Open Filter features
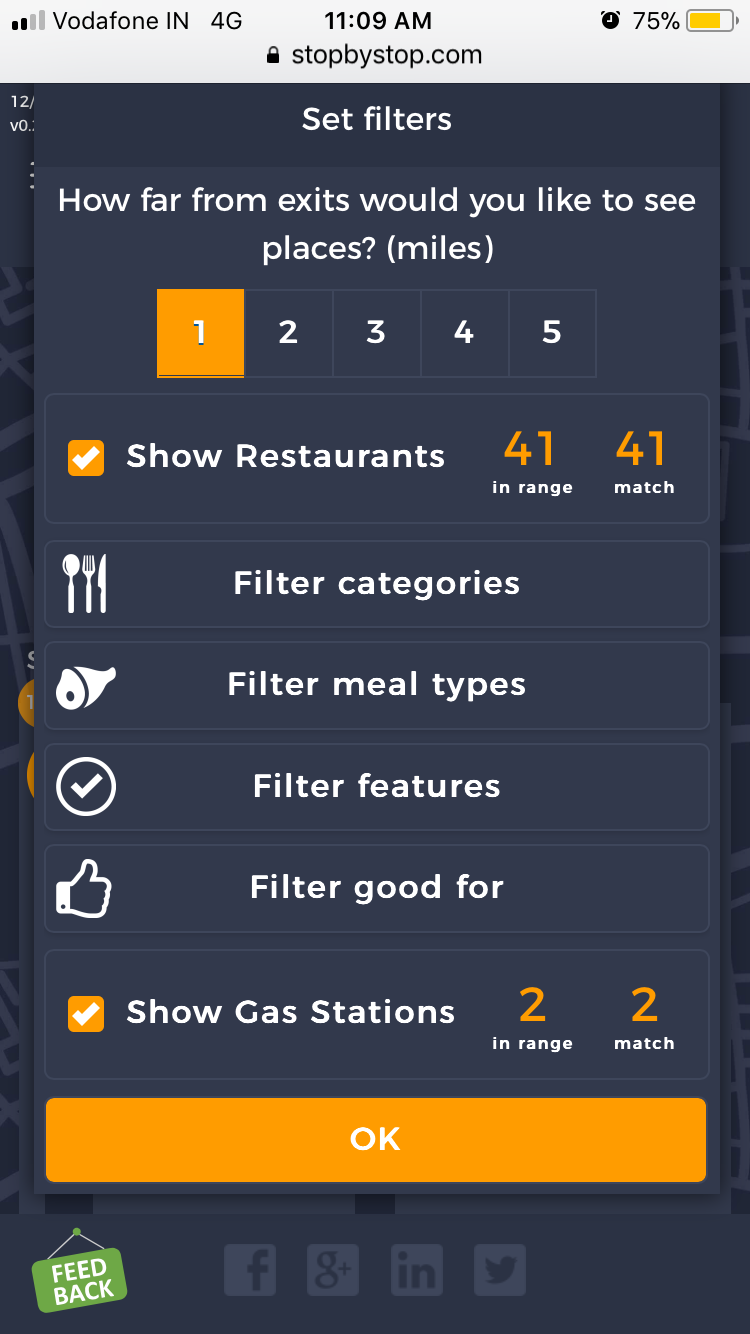 tap(376, 786)
